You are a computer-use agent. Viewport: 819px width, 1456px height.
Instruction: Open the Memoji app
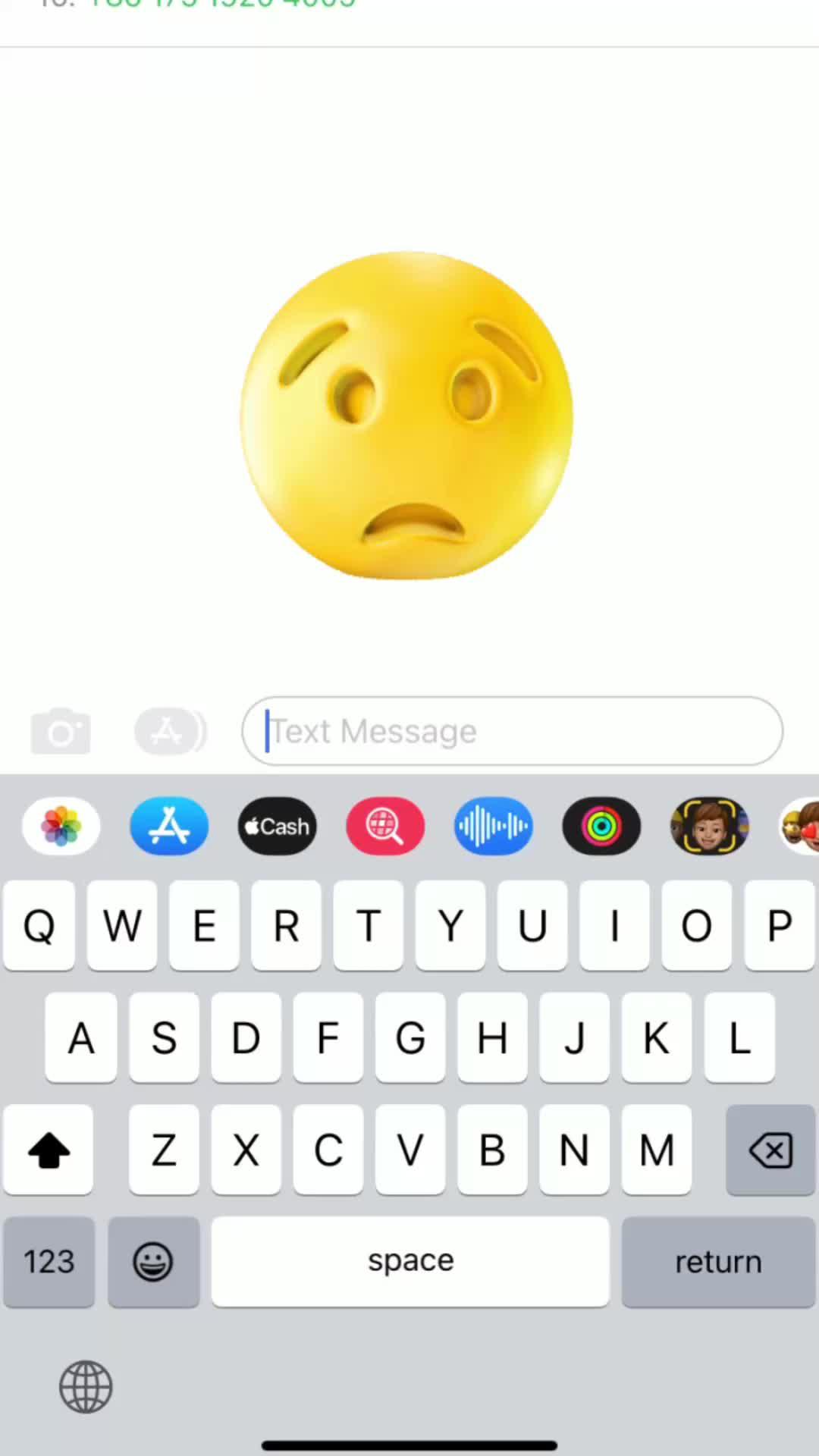[x=710, y=826]
